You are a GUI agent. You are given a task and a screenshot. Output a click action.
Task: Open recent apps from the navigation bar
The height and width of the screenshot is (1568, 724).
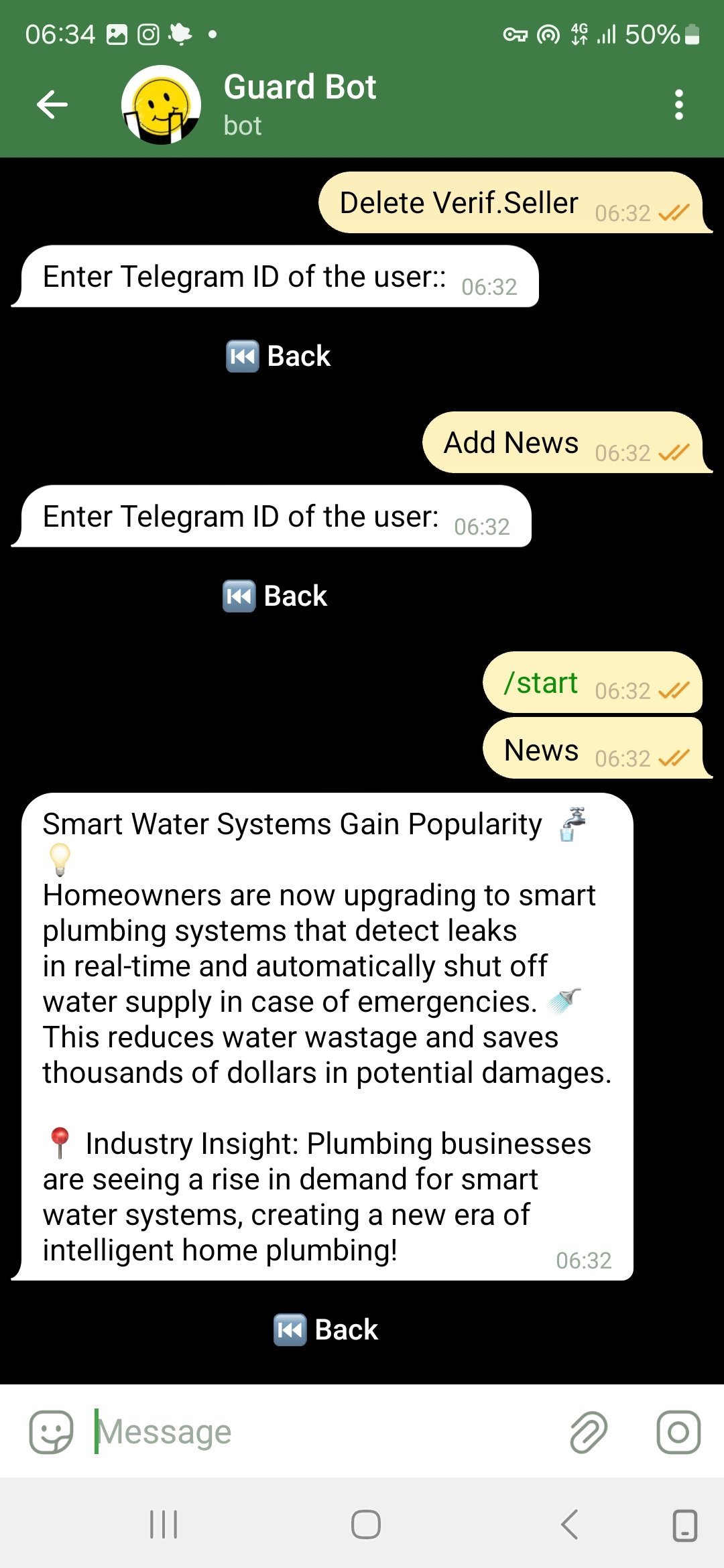tap(164, 1524)
